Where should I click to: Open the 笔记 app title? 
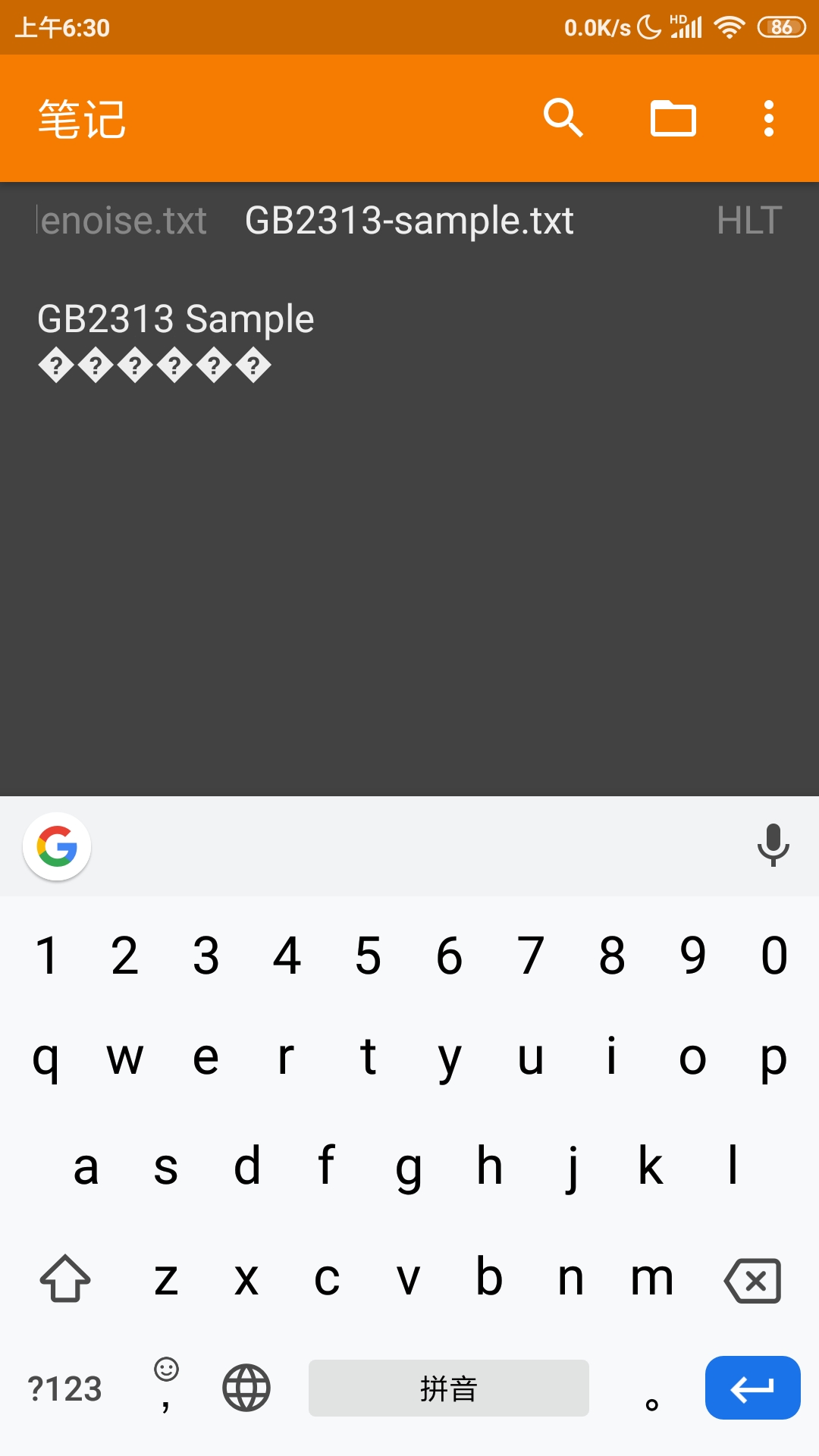81,118
